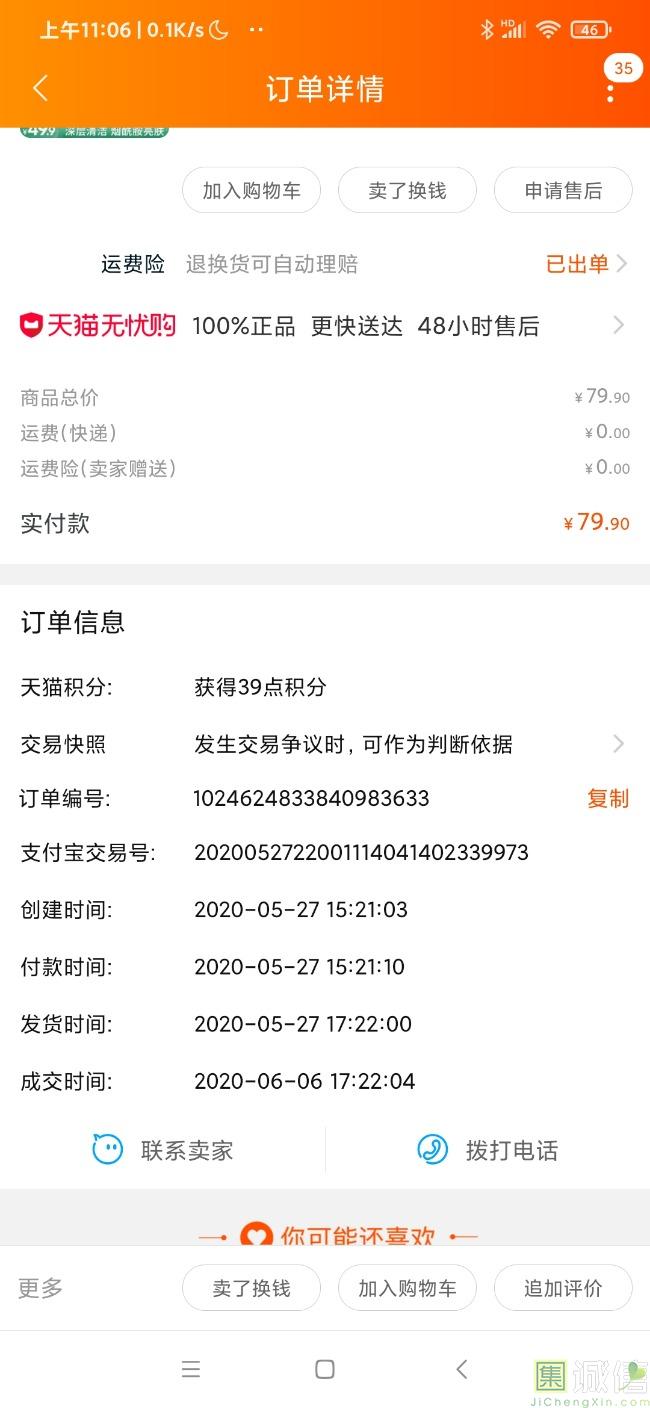This screenshot has height=1408, width=650.
Task: Open the 更多 options in the bottom bar
Action: [41, 1288]
